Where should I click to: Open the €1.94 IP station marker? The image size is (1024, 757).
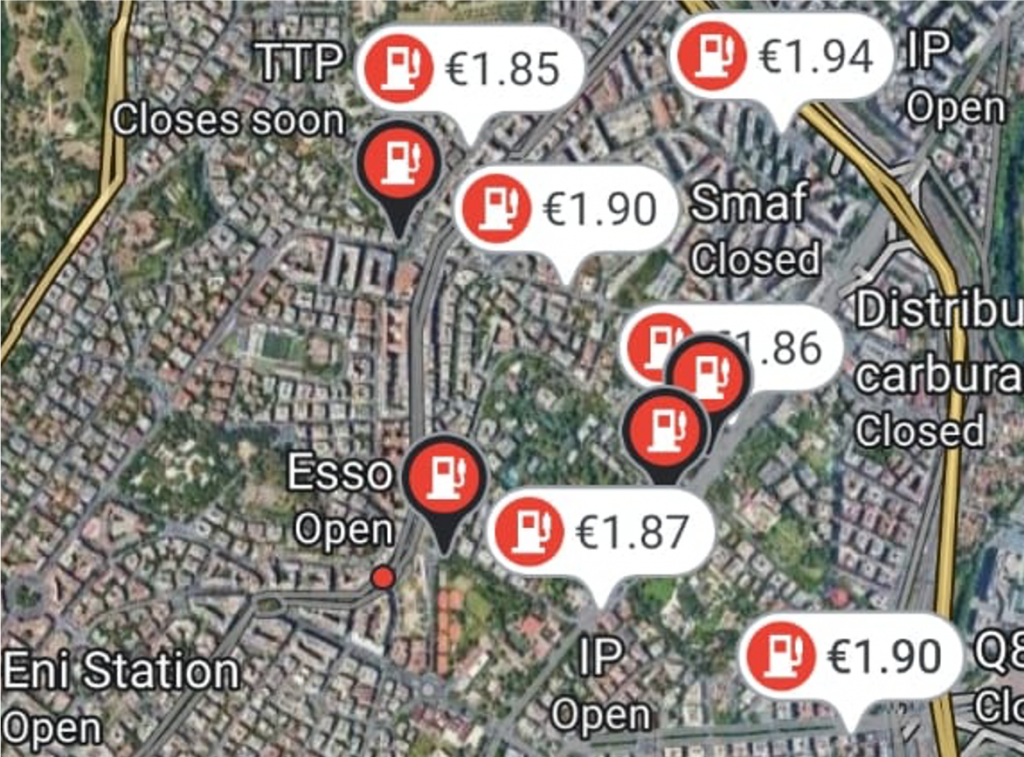coord(782,57)
